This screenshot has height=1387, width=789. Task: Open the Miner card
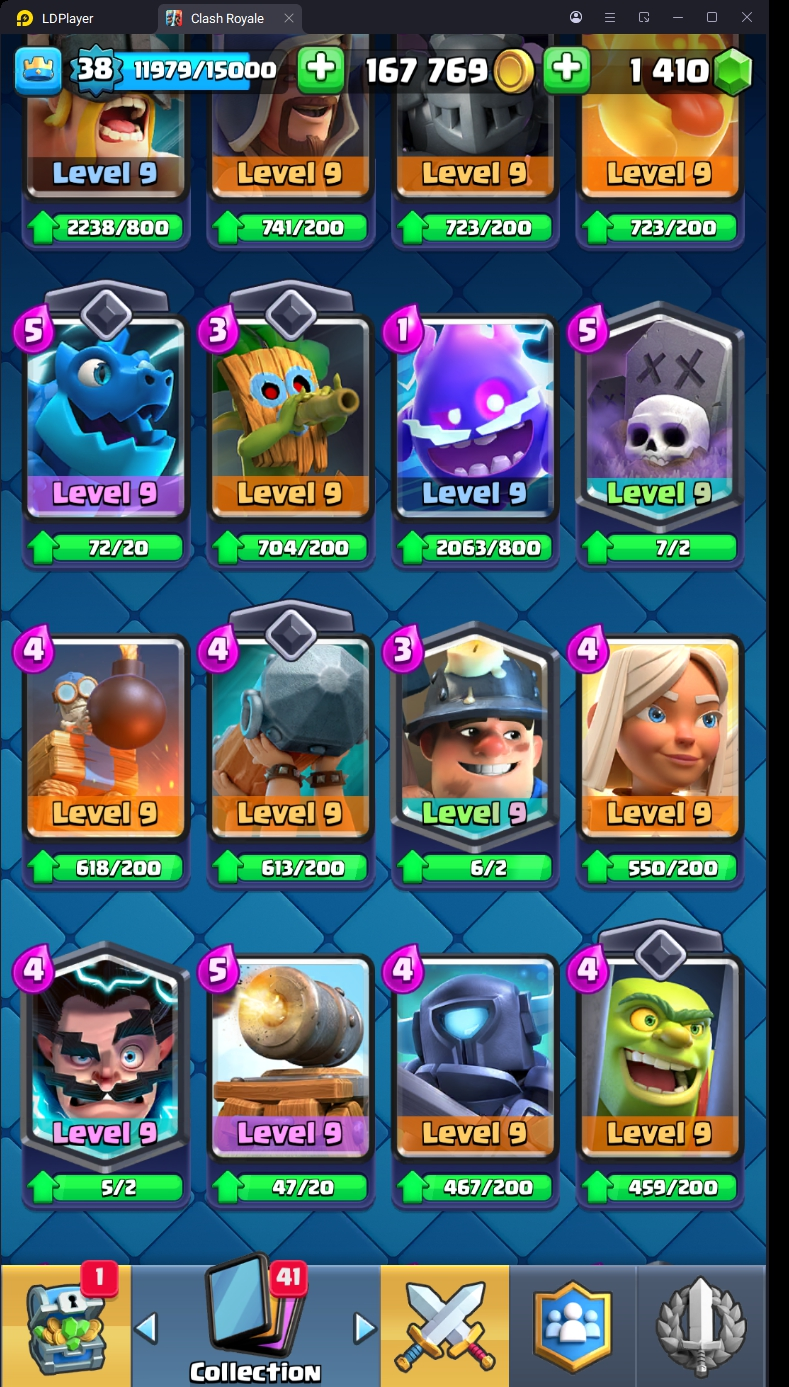click(475, 740)
